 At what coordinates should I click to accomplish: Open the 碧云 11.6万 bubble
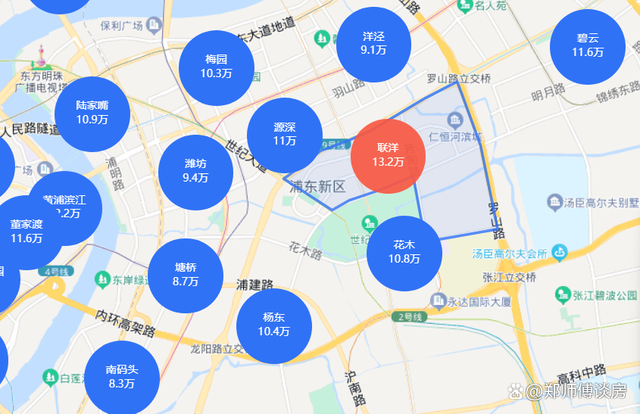(588, 46)
